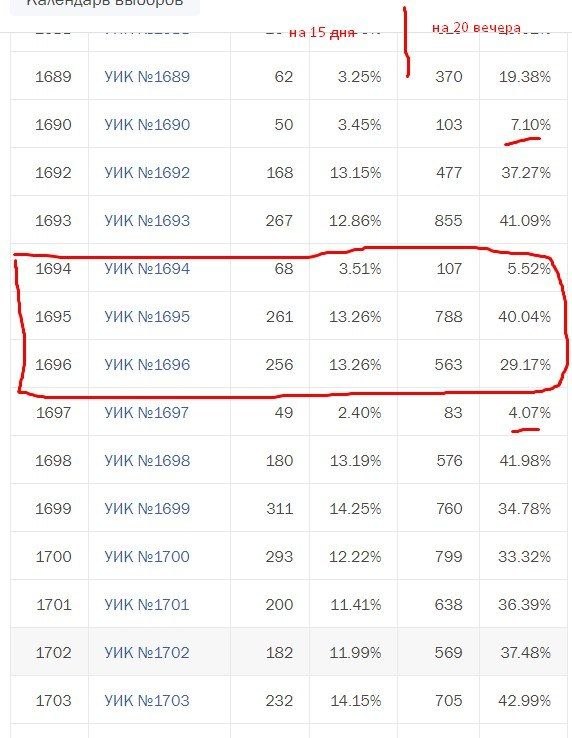
Task: Follow the УИК №1692 link
Action: (147, 172)
